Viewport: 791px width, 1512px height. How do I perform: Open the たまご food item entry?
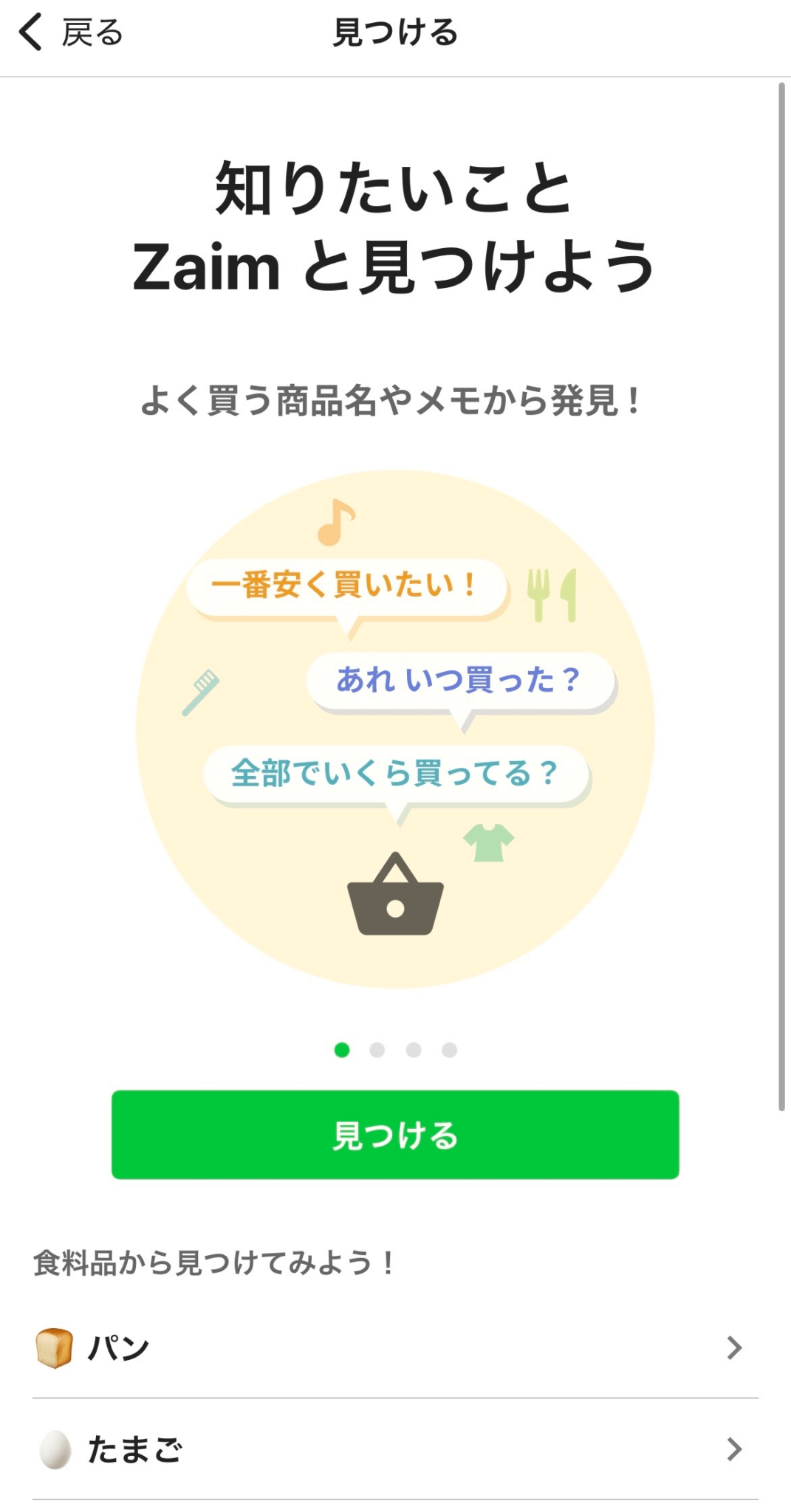click(x=295, y=1449)
